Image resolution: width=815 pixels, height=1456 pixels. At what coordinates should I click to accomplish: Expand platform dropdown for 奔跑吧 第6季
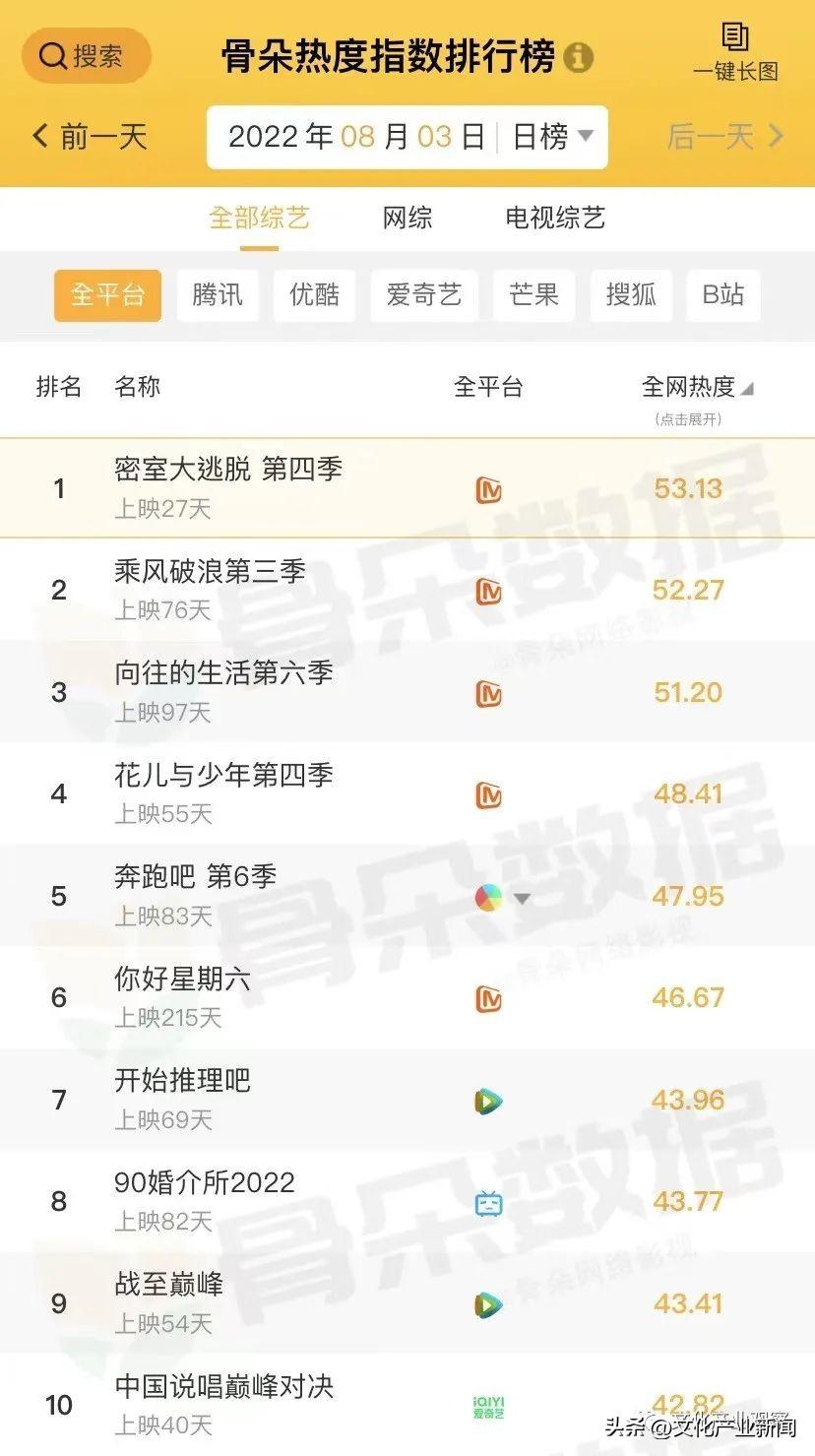[x=523, y=898]
